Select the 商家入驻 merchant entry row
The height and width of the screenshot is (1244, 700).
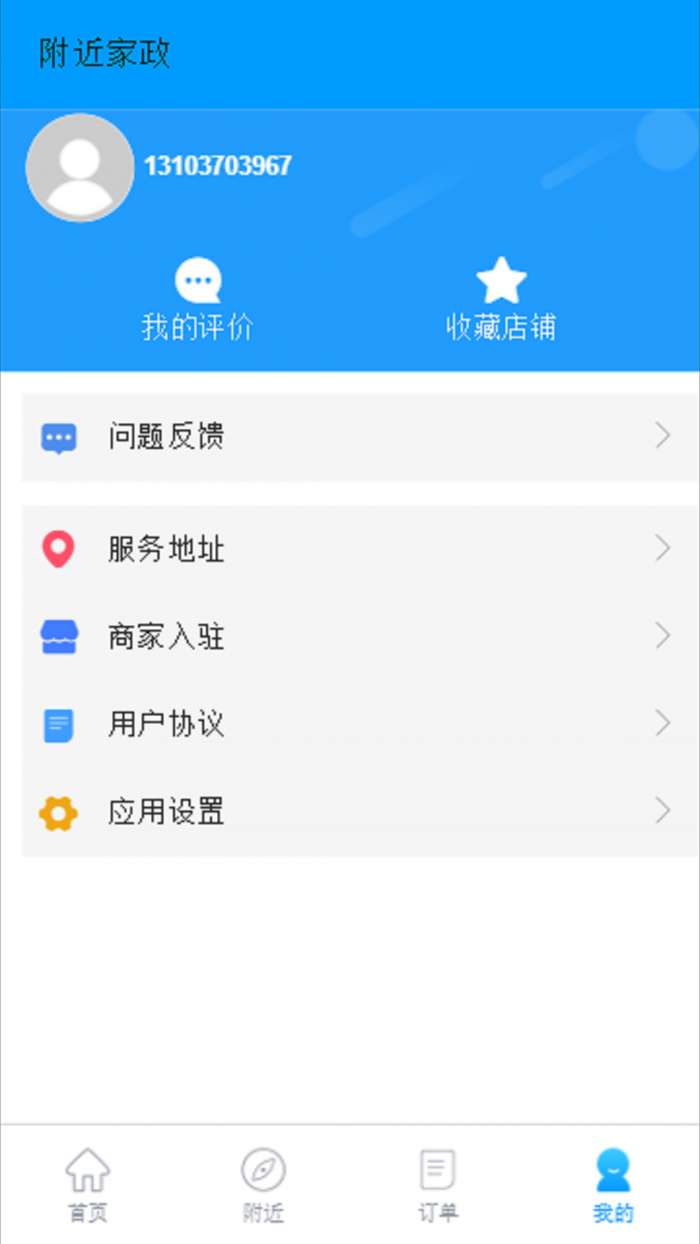349,637
